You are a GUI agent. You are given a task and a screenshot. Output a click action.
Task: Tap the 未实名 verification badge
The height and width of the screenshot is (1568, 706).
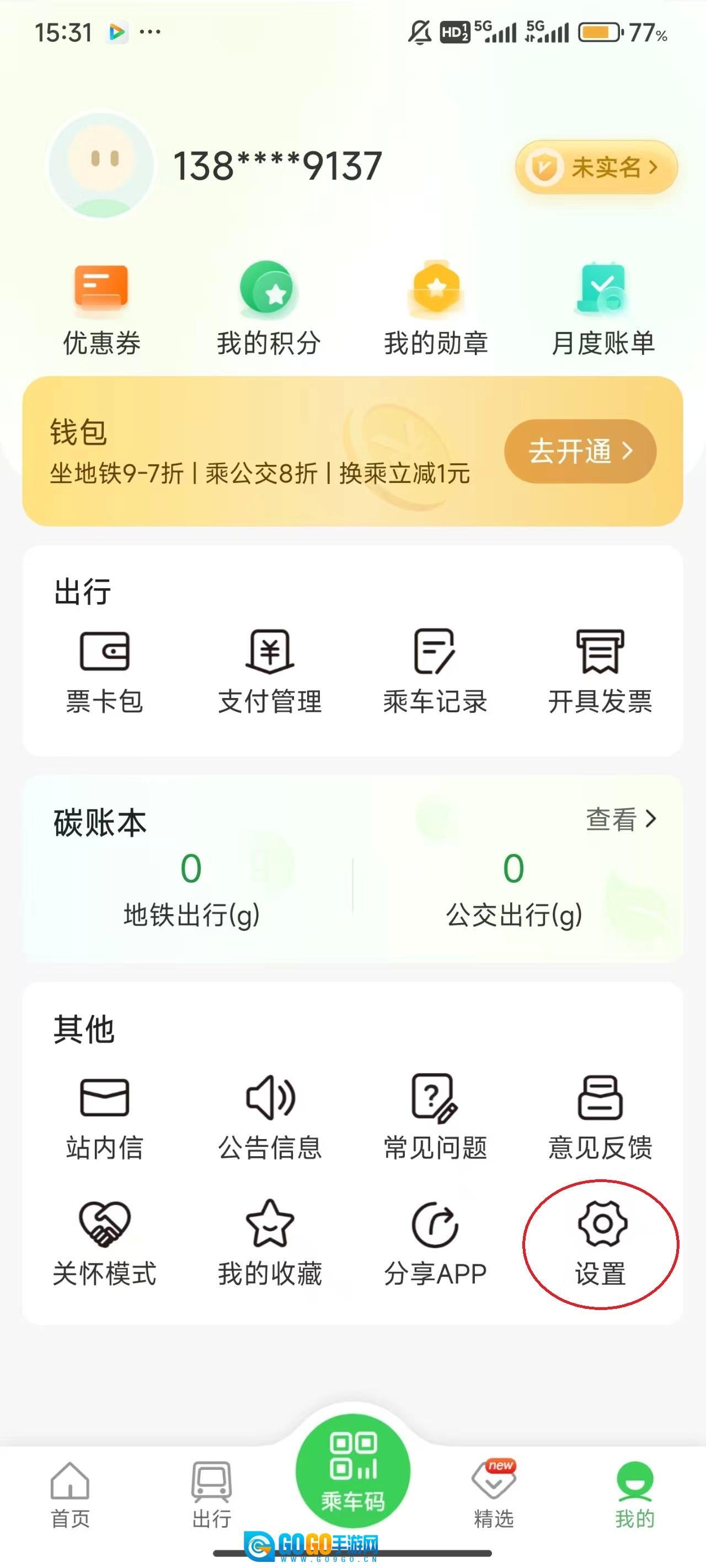[x=596, y=167]
